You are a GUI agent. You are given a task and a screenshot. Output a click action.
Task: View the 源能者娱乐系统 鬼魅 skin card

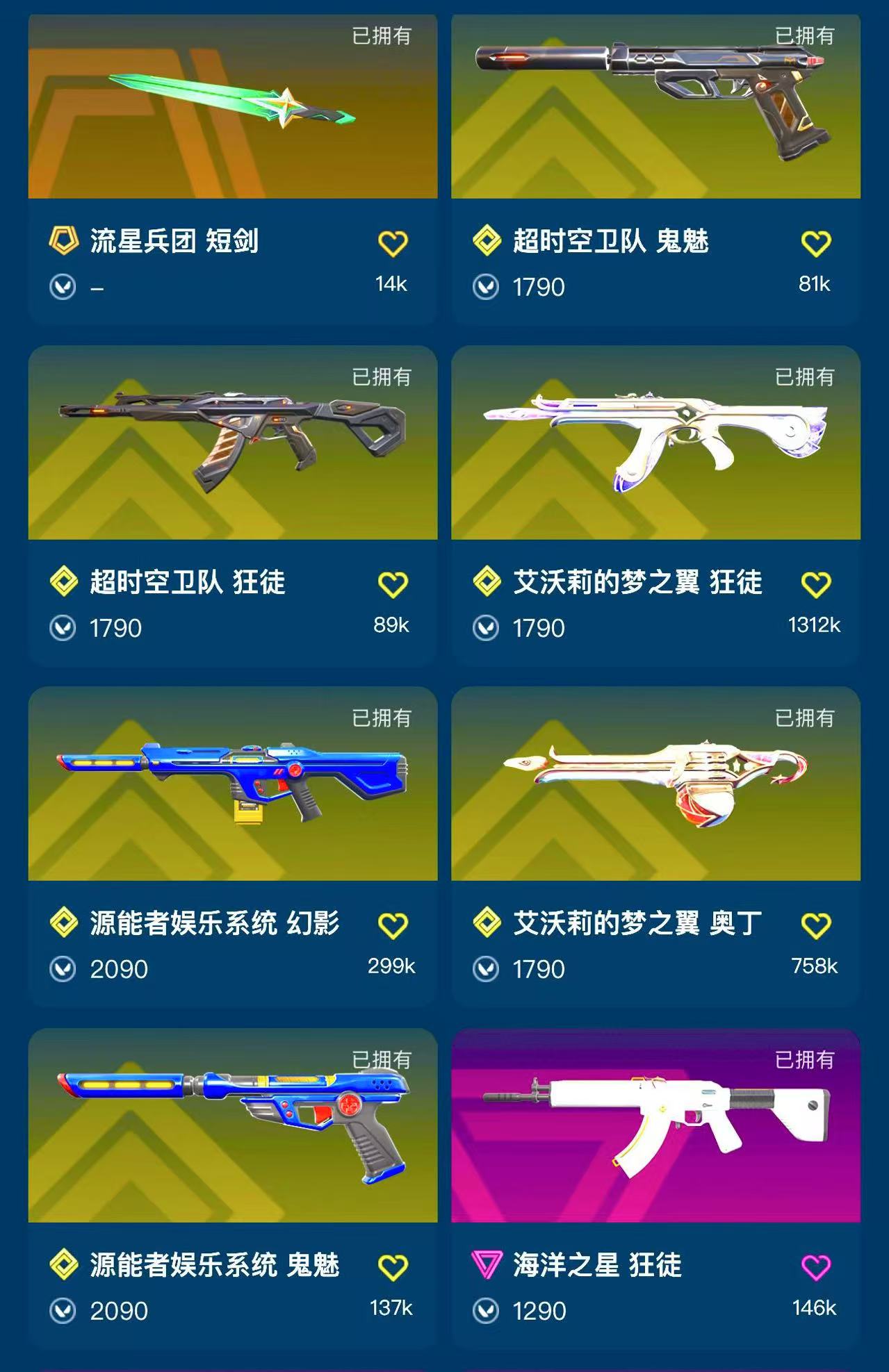pyautogui.click(x=232, y=1125)
